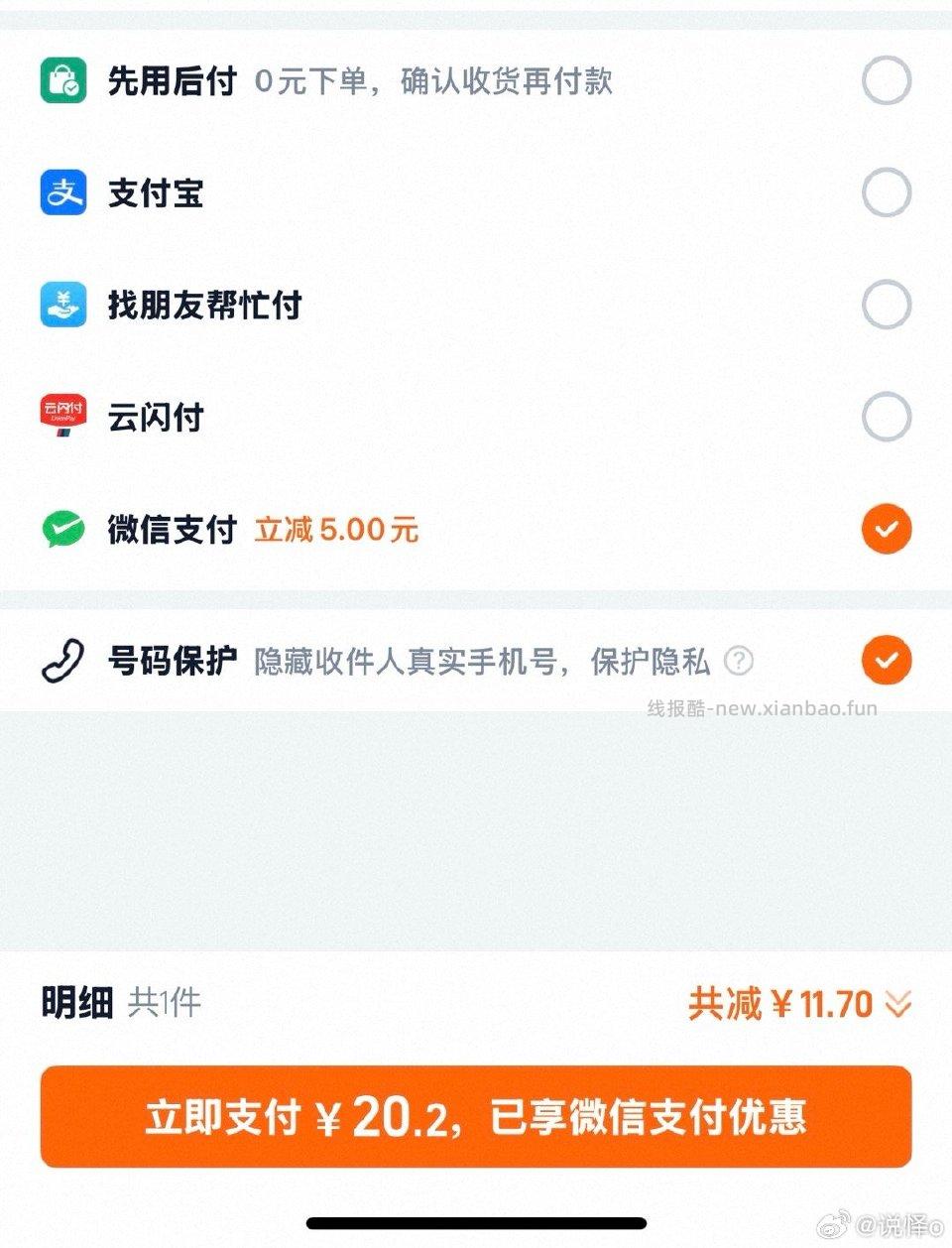Select 支付宝 as payment method
This screenshot has height=1248, width=952.
click(x=886, y=193)
